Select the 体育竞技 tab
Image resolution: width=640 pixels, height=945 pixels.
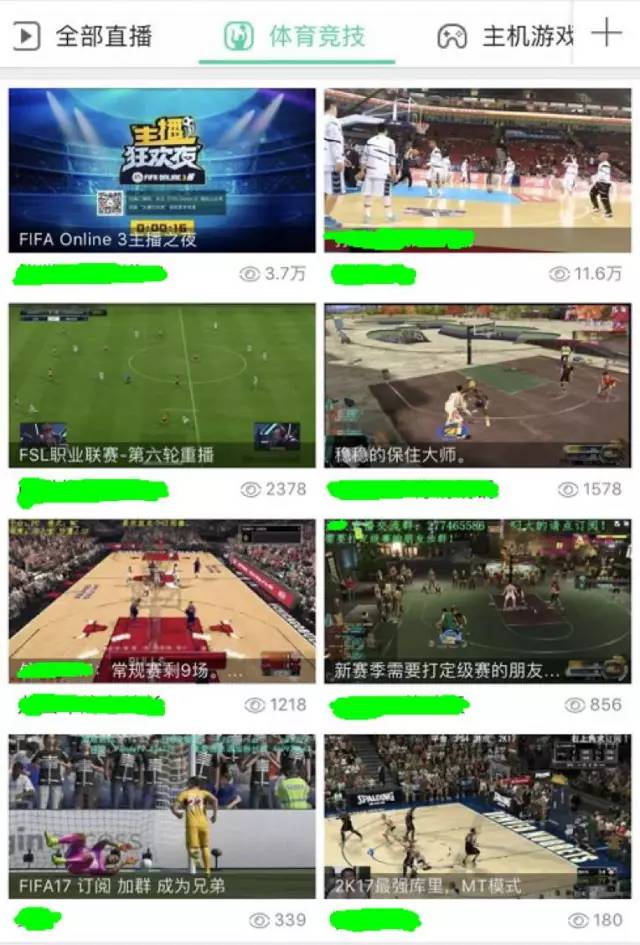click(x=298, y=37)
